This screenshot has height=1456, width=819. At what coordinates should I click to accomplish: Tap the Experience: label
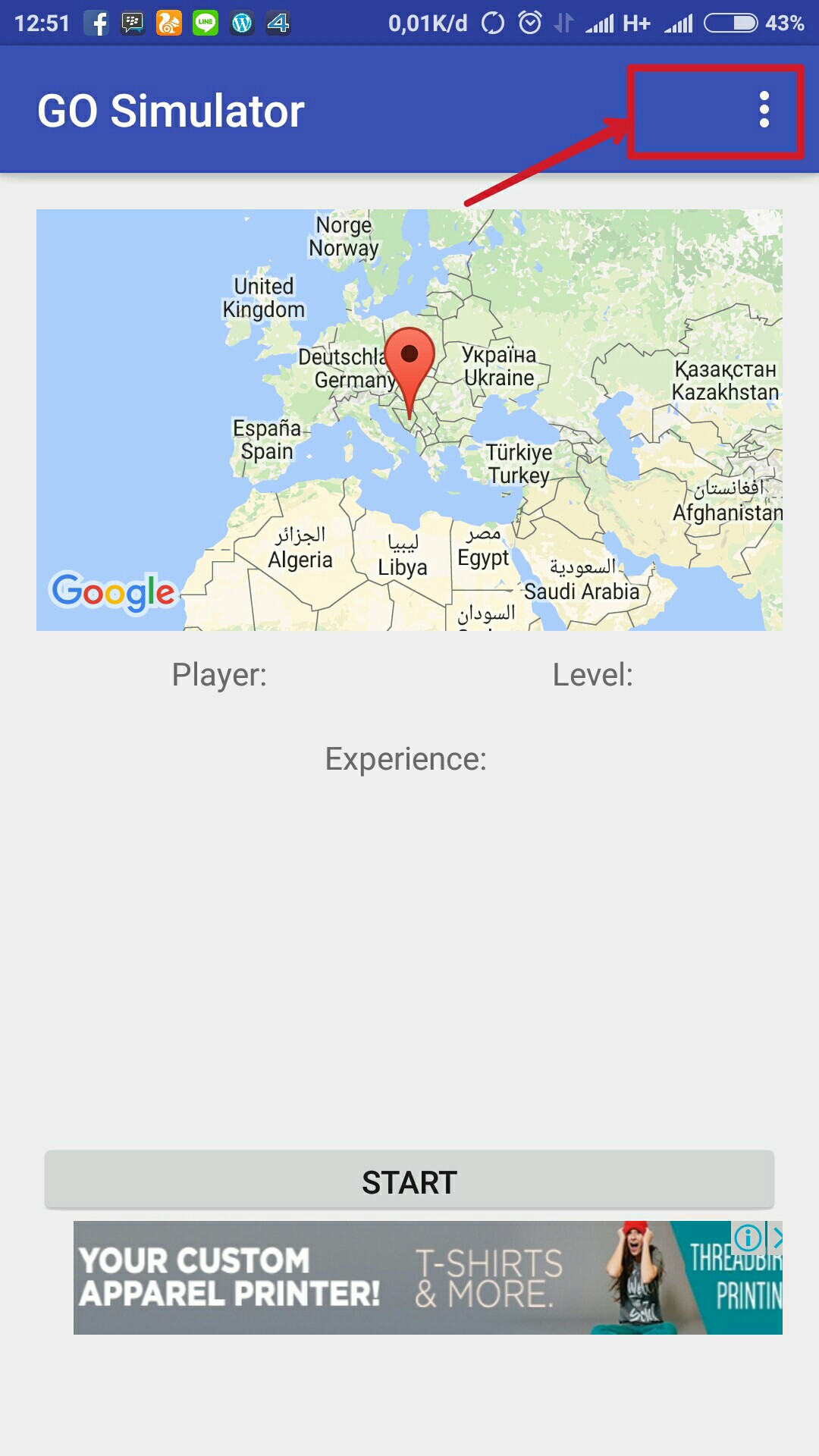[x=404, y=757]
